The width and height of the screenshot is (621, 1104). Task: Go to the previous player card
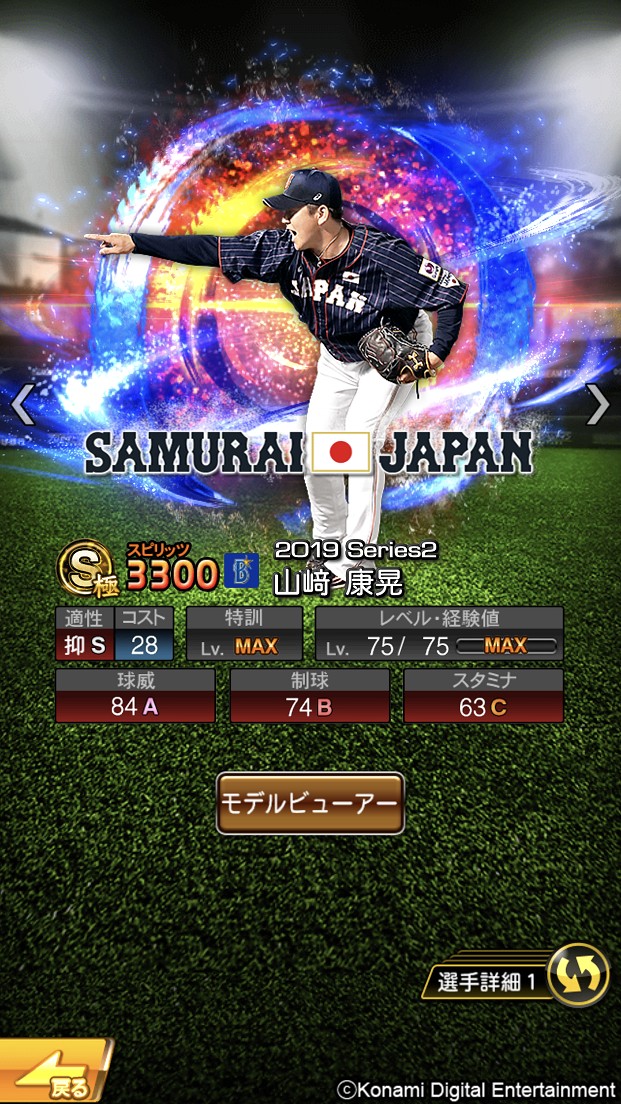click(22, 404)
